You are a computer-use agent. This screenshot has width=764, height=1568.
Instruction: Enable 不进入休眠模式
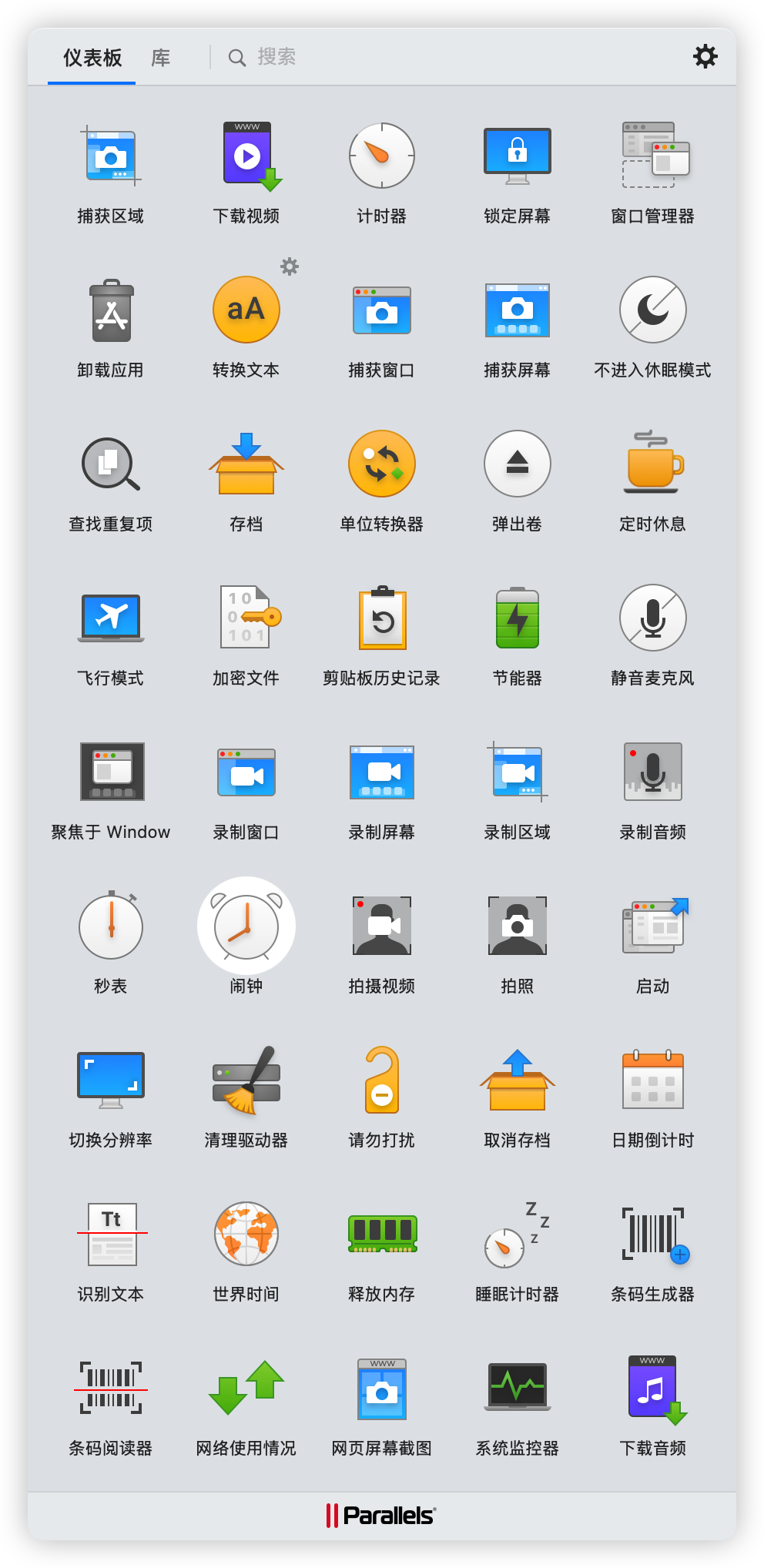[x=653, y=310]
